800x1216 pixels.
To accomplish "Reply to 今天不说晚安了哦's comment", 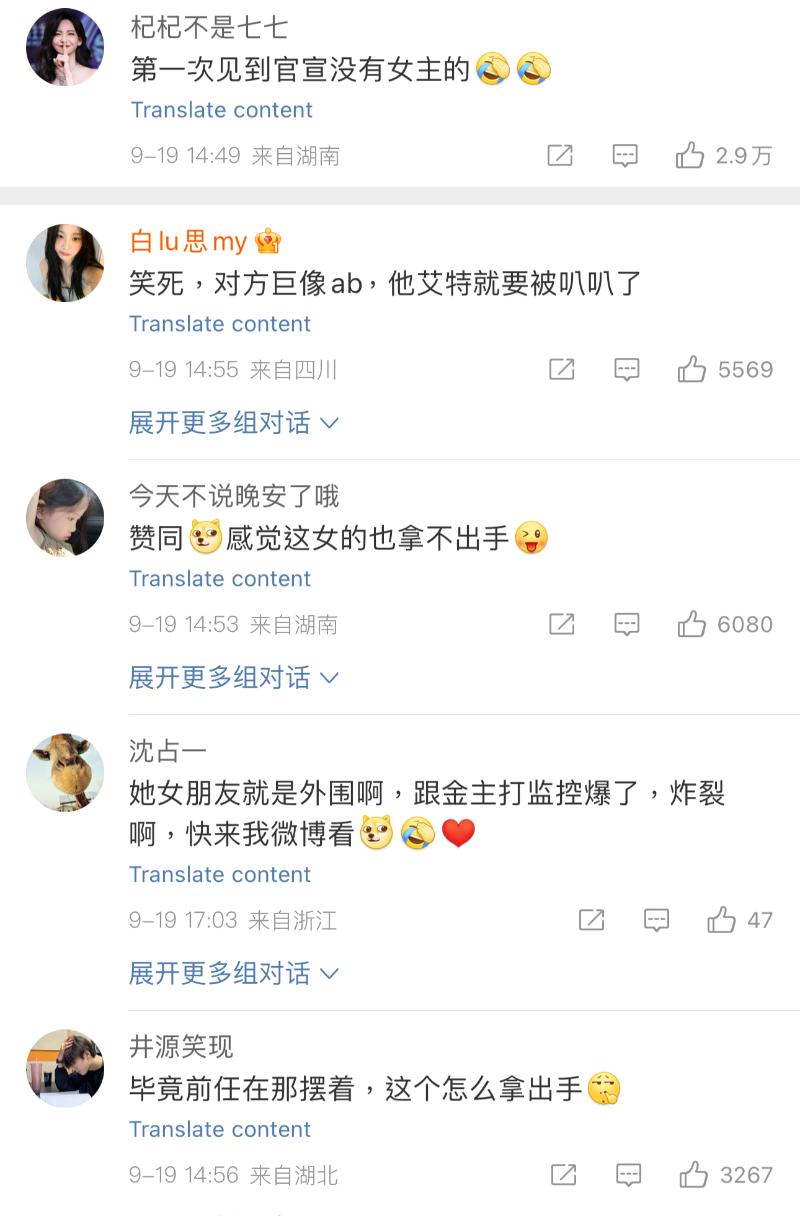I will (626, 624).
